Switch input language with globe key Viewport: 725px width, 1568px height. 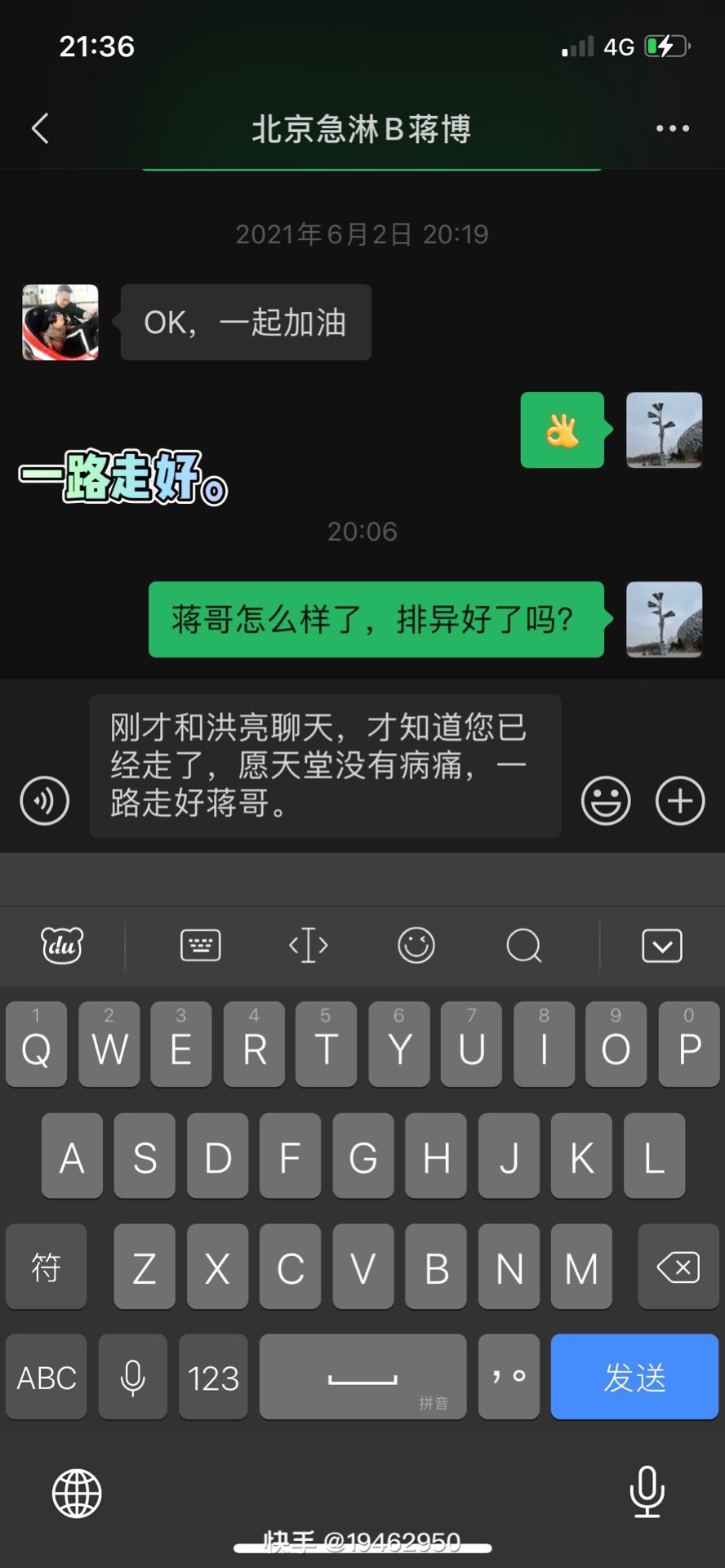(77, 1493)
